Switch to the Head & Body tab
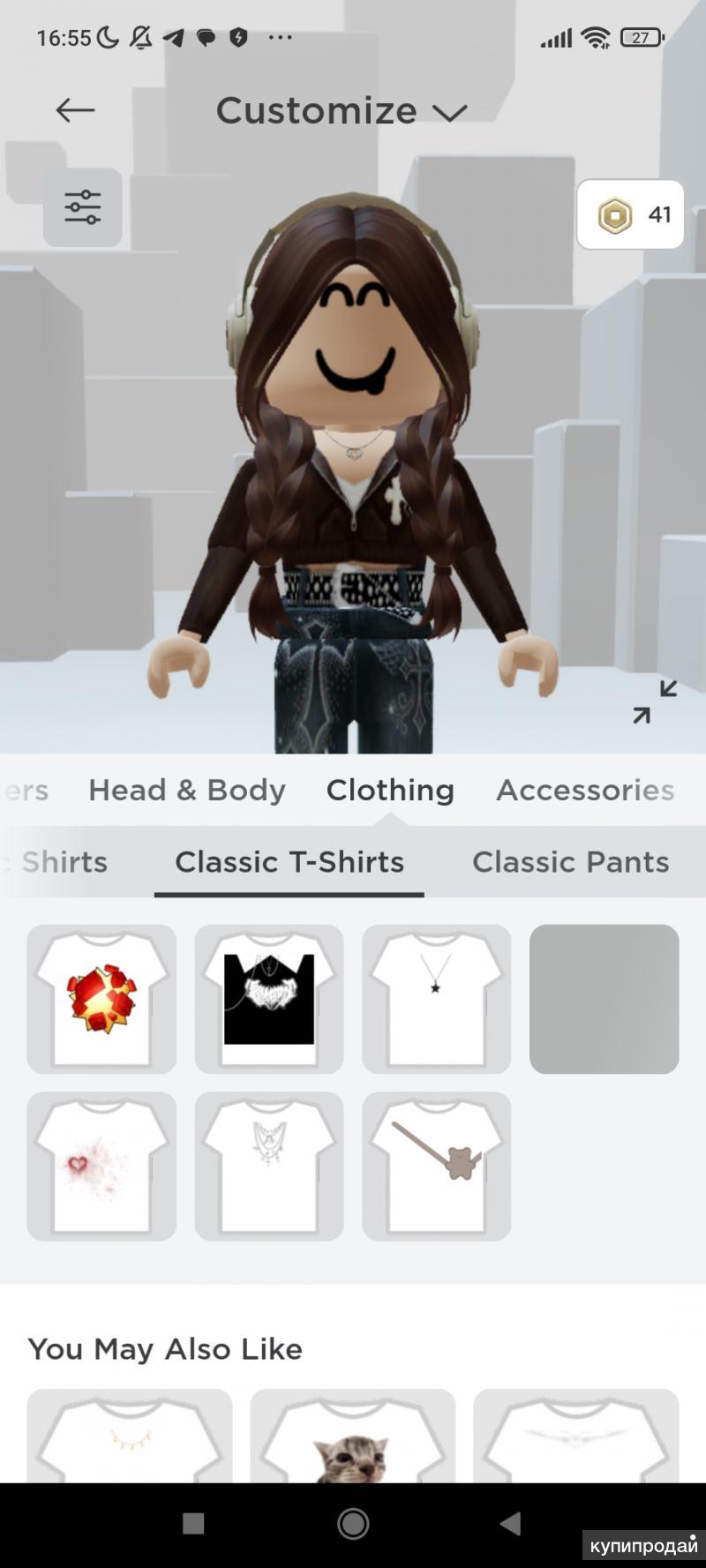 point(187,790)
